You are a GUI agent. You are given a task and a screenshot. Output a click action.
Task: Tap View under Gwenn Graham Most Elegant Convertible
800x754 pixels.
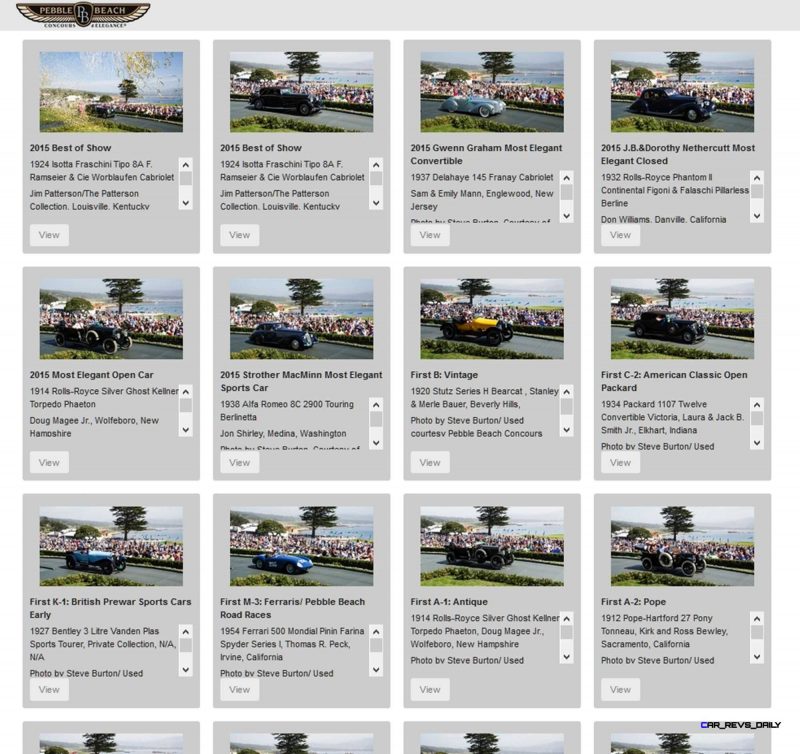(x=430, y=235)
